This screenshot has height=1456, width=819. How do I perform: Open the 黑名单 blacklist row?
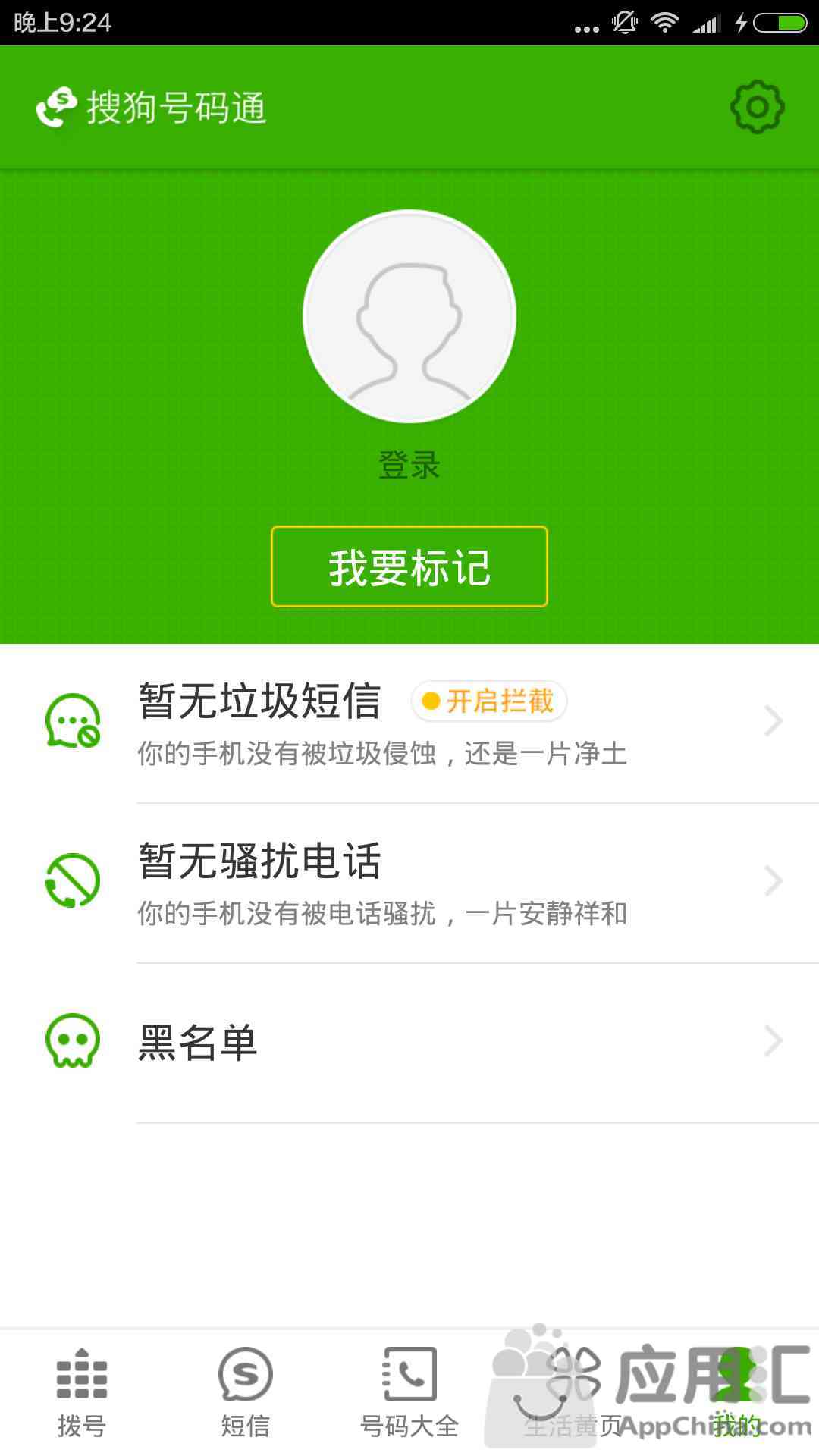point(409,1043)
